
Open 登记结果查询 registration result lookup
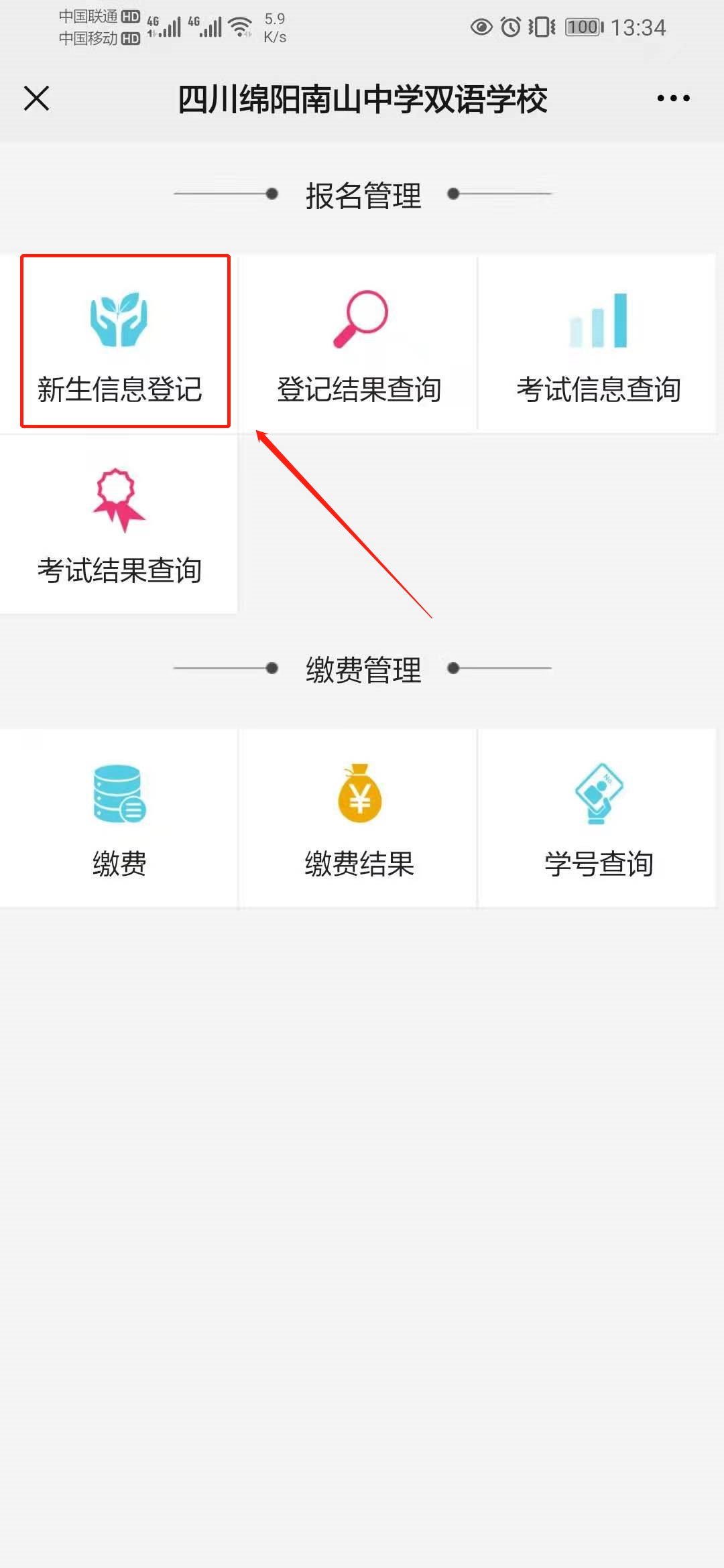[x=359, y=343]
